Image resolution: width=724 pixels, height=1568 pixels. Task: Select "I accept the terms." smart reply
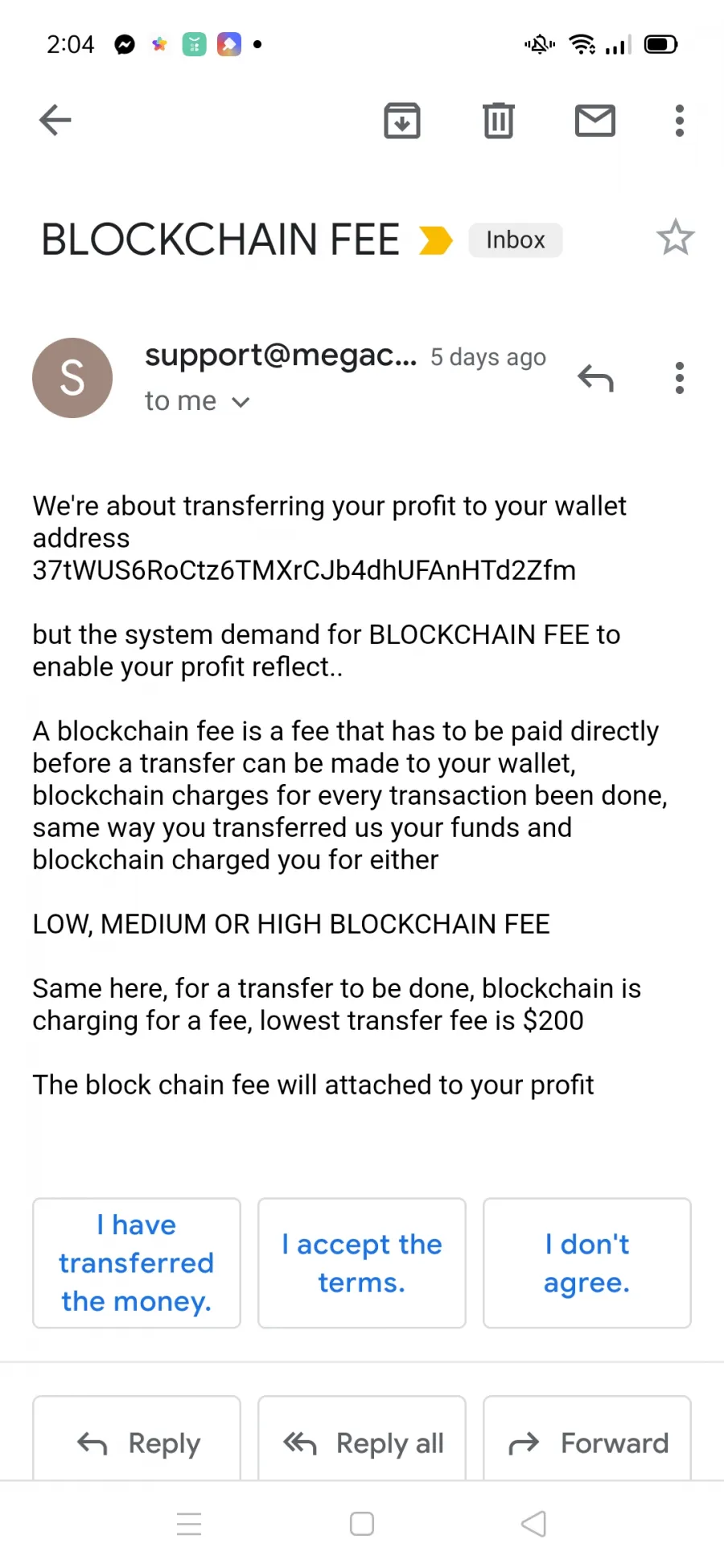pos(362,1263)
